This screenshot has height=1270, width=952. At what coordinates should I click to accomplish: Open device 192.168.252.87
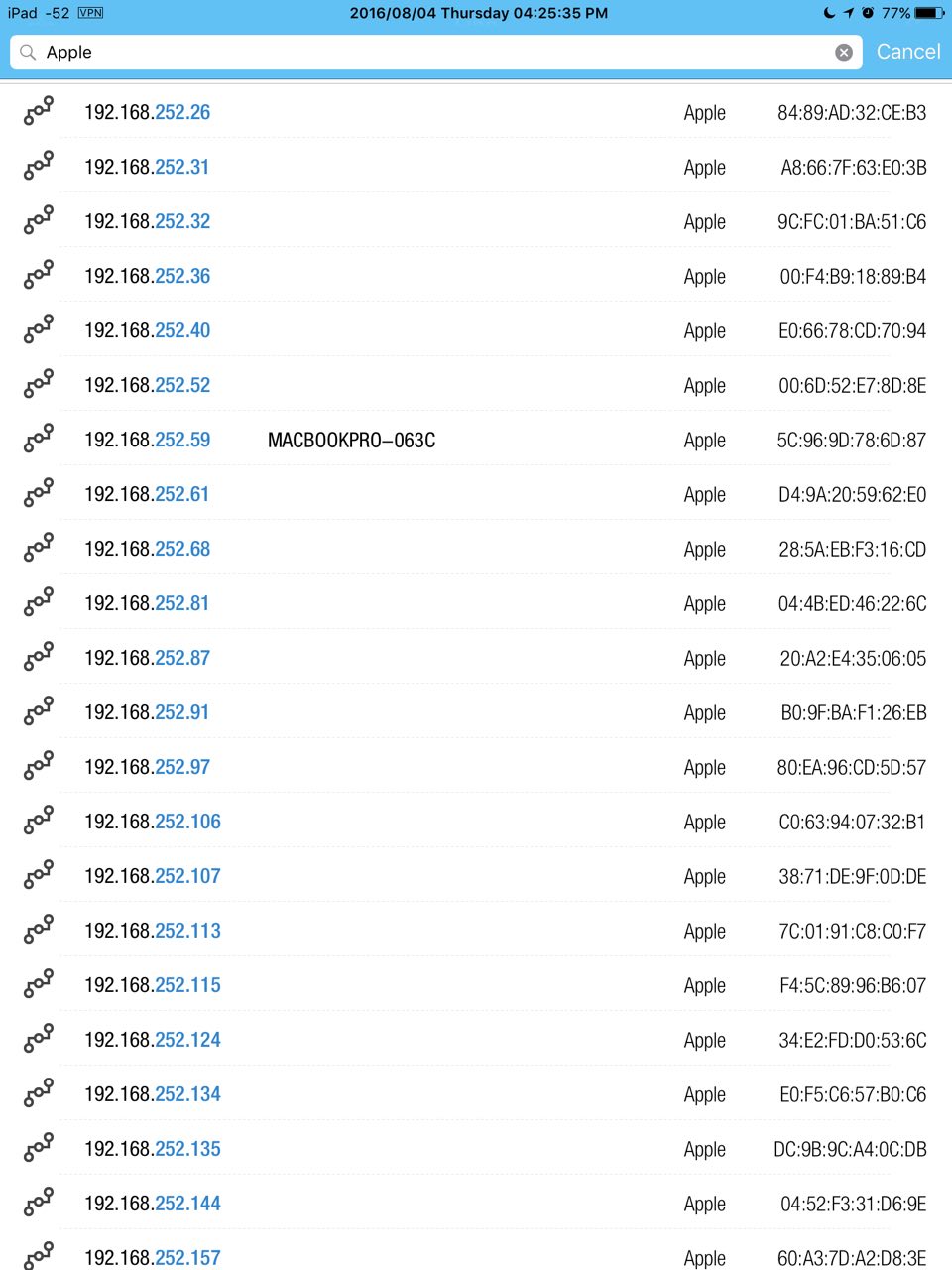click(476, 658)
